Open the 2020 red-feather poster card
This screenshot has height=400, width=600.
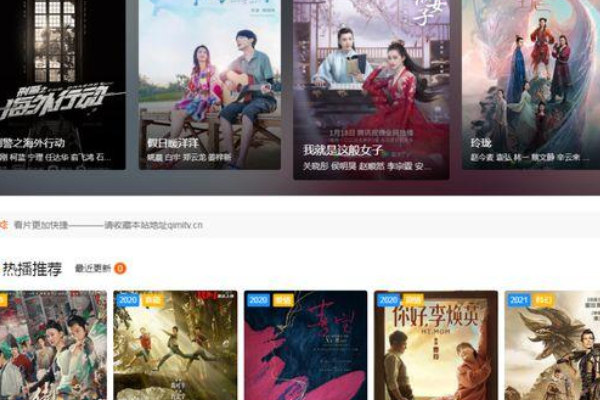click(305, 345)
